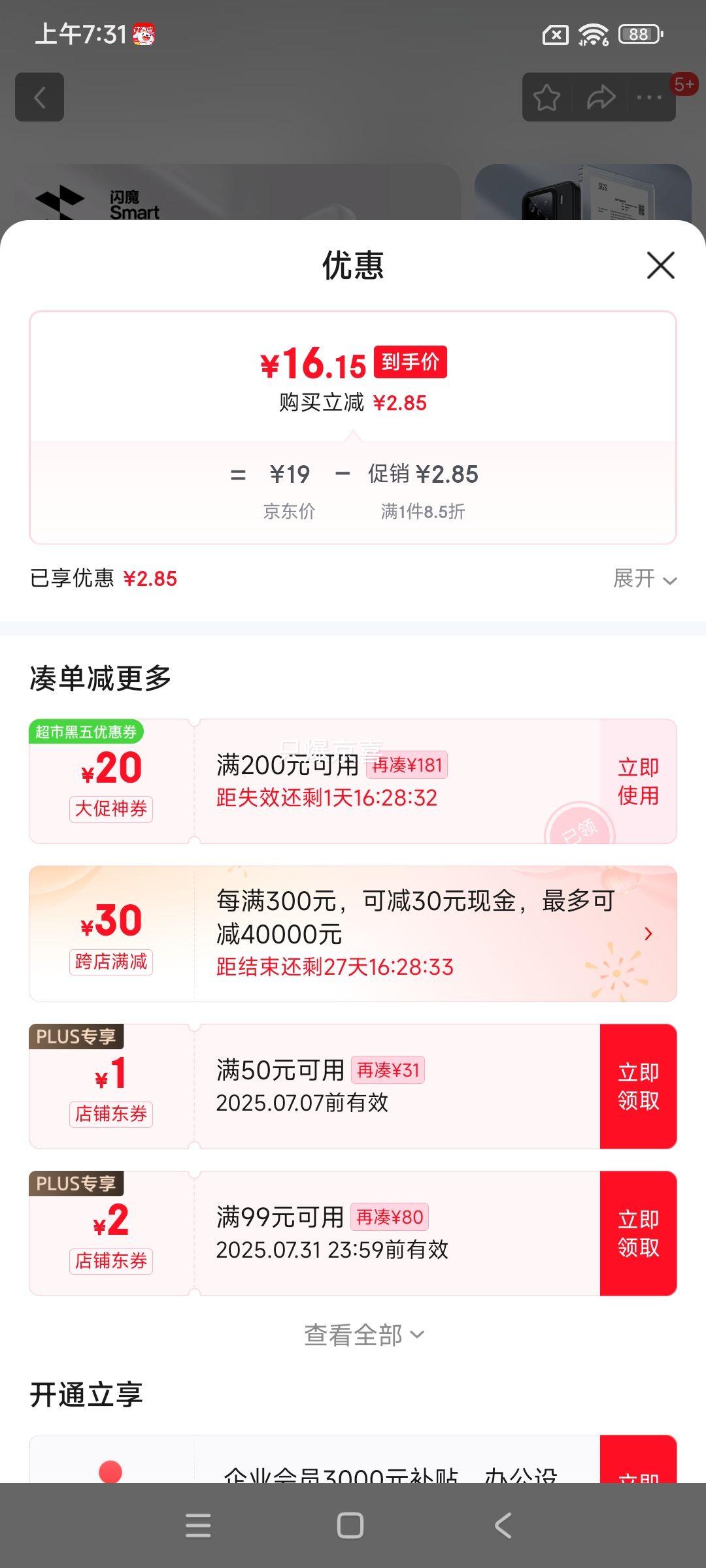Open the three-dot overflow menu
This screenshot has width=706, height=1568.
[x=648, y=98]
